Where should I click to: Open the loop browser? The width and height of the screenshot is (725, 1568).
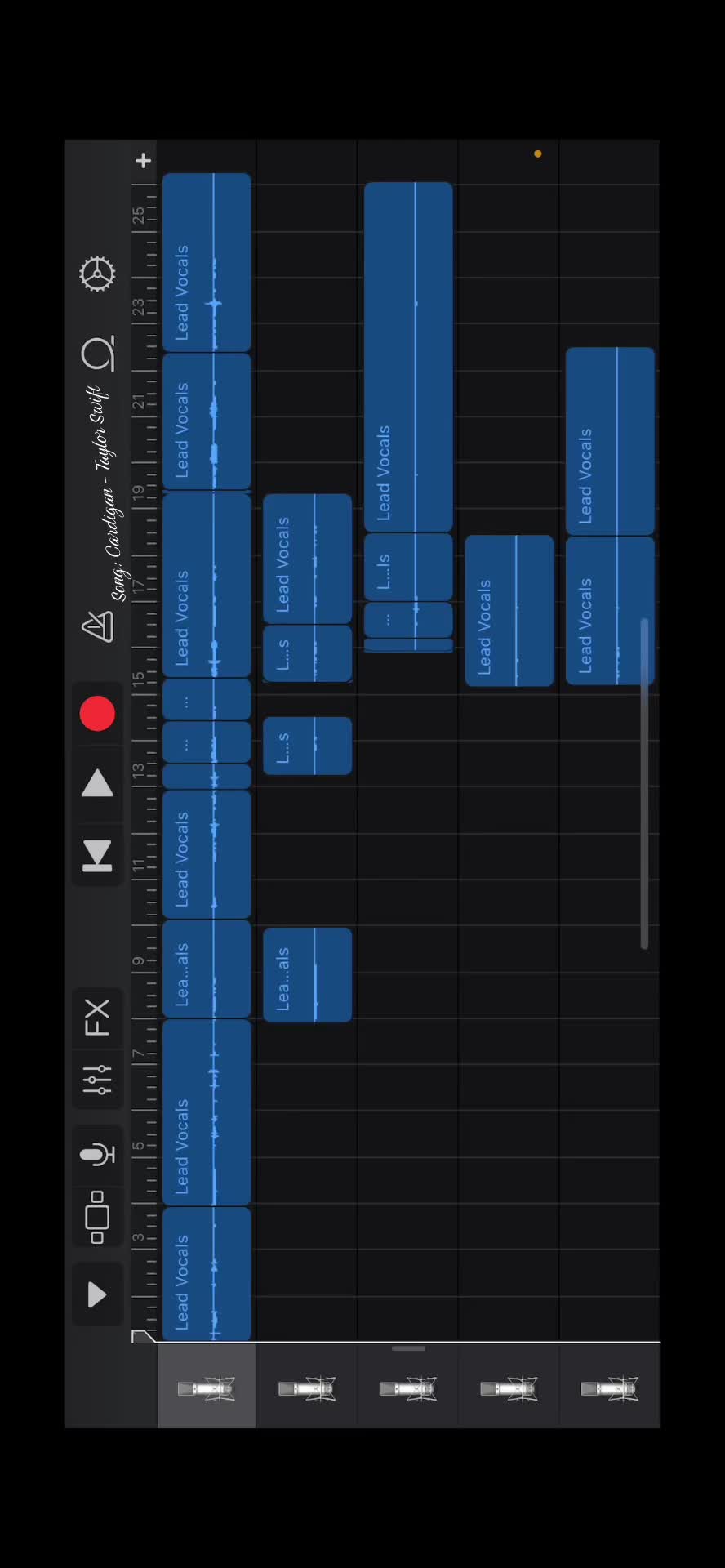coord(97,354)
